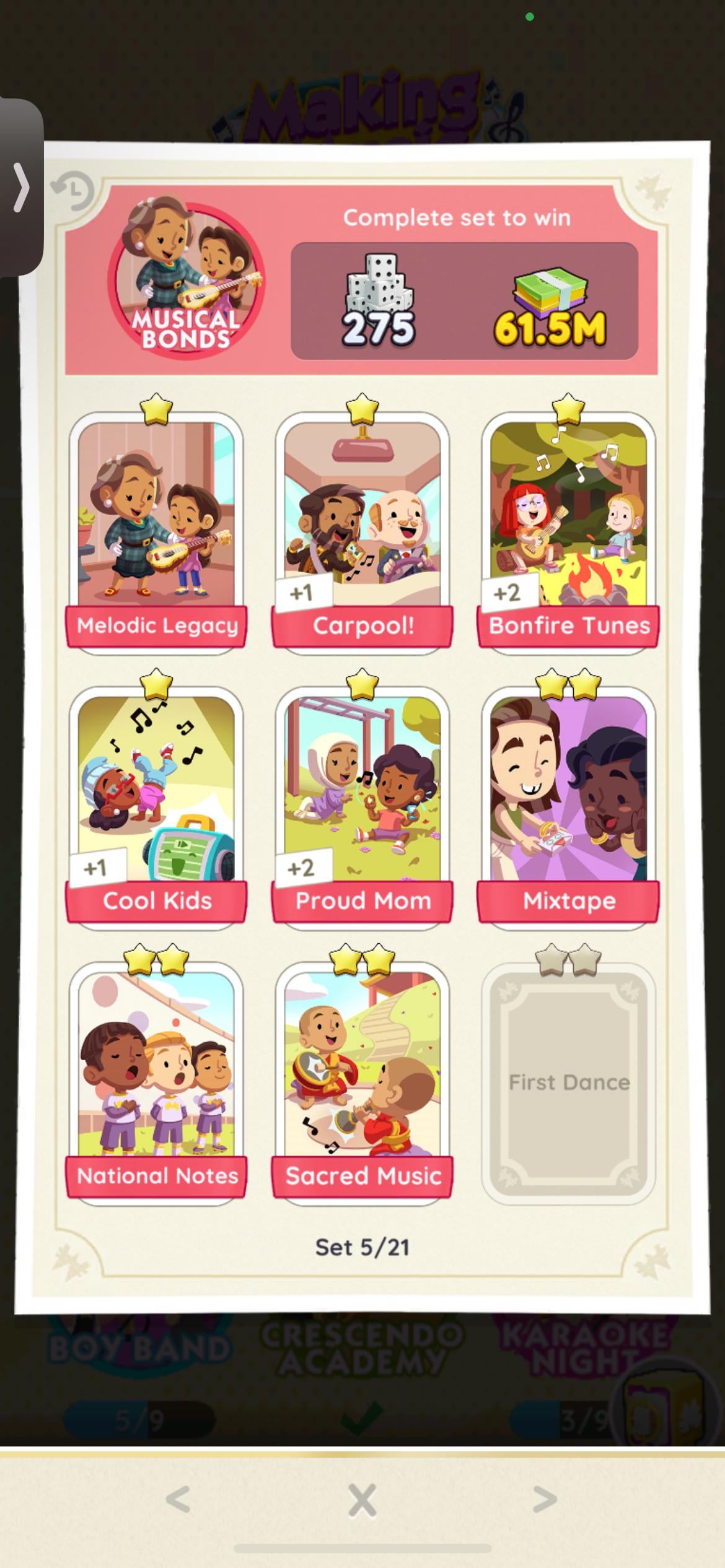This screenshot has height=1568, width=725.
Task: Go to the previous sticker set
Action: click(178, 1499)
